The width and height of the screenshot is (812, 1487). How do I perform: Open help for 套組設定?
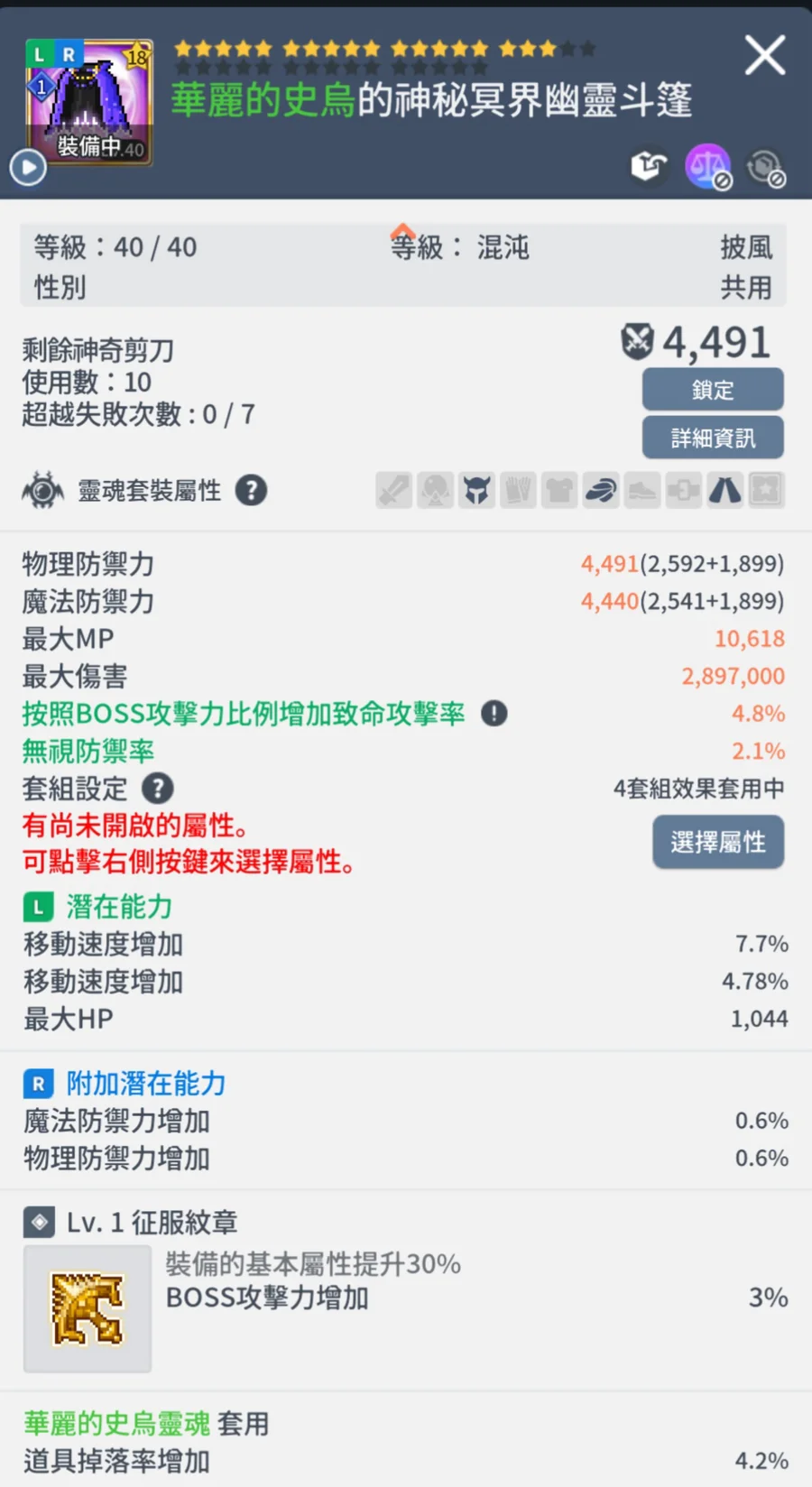158,788
